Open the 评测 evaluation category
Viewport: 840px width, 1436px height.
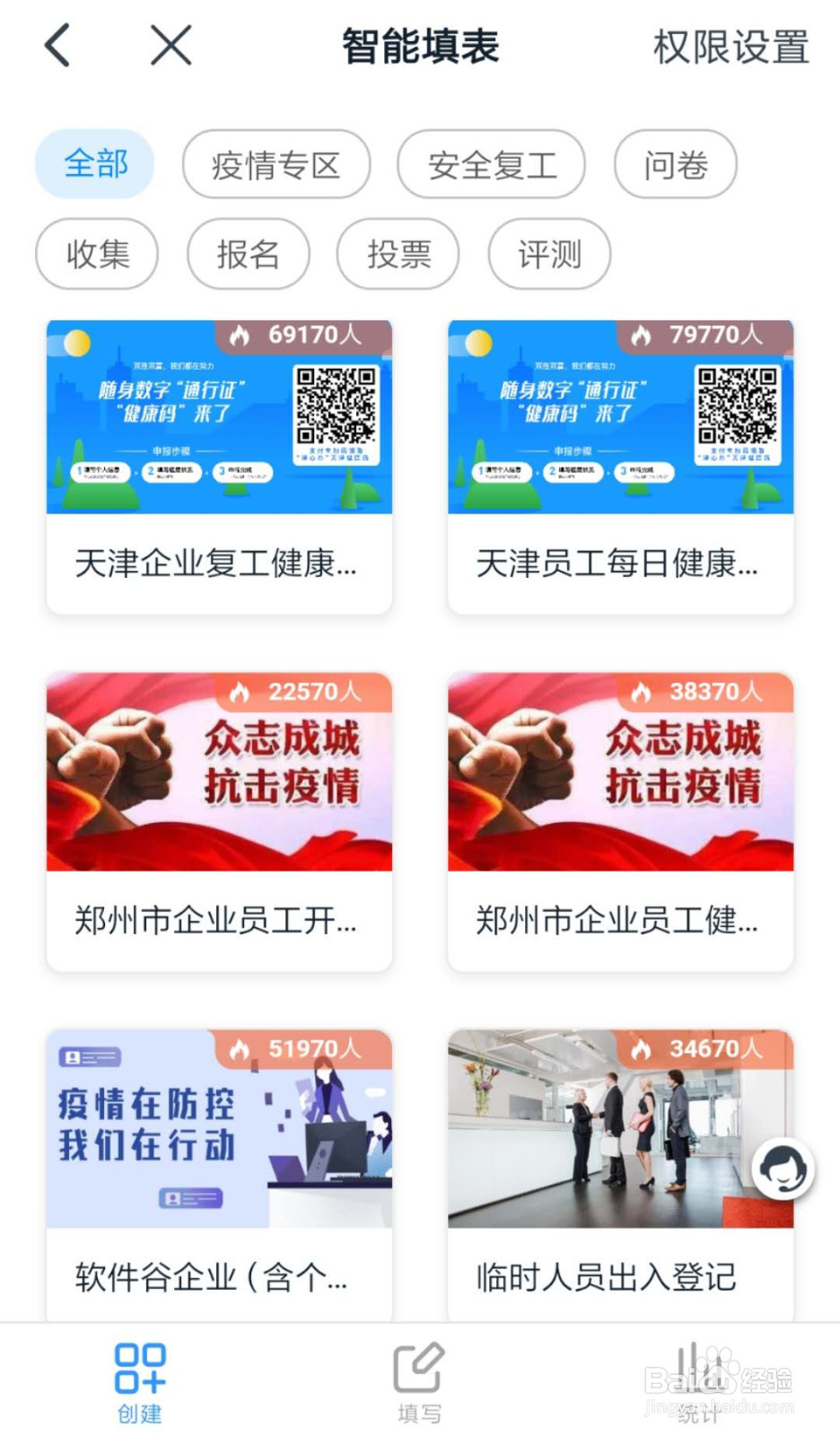pos(548,254)
